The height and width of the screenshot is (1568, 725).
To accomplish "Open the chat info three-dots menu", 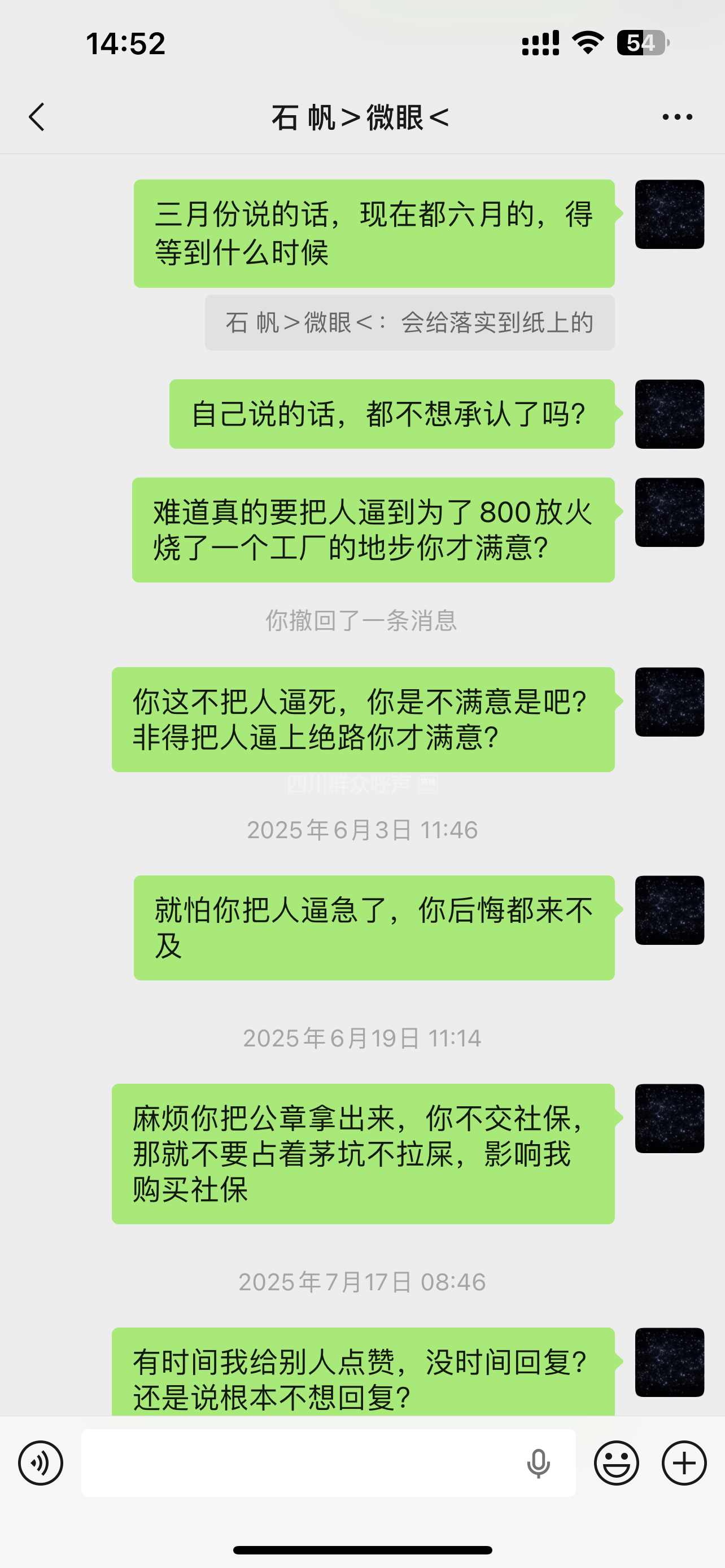I will tap(677, 117).
